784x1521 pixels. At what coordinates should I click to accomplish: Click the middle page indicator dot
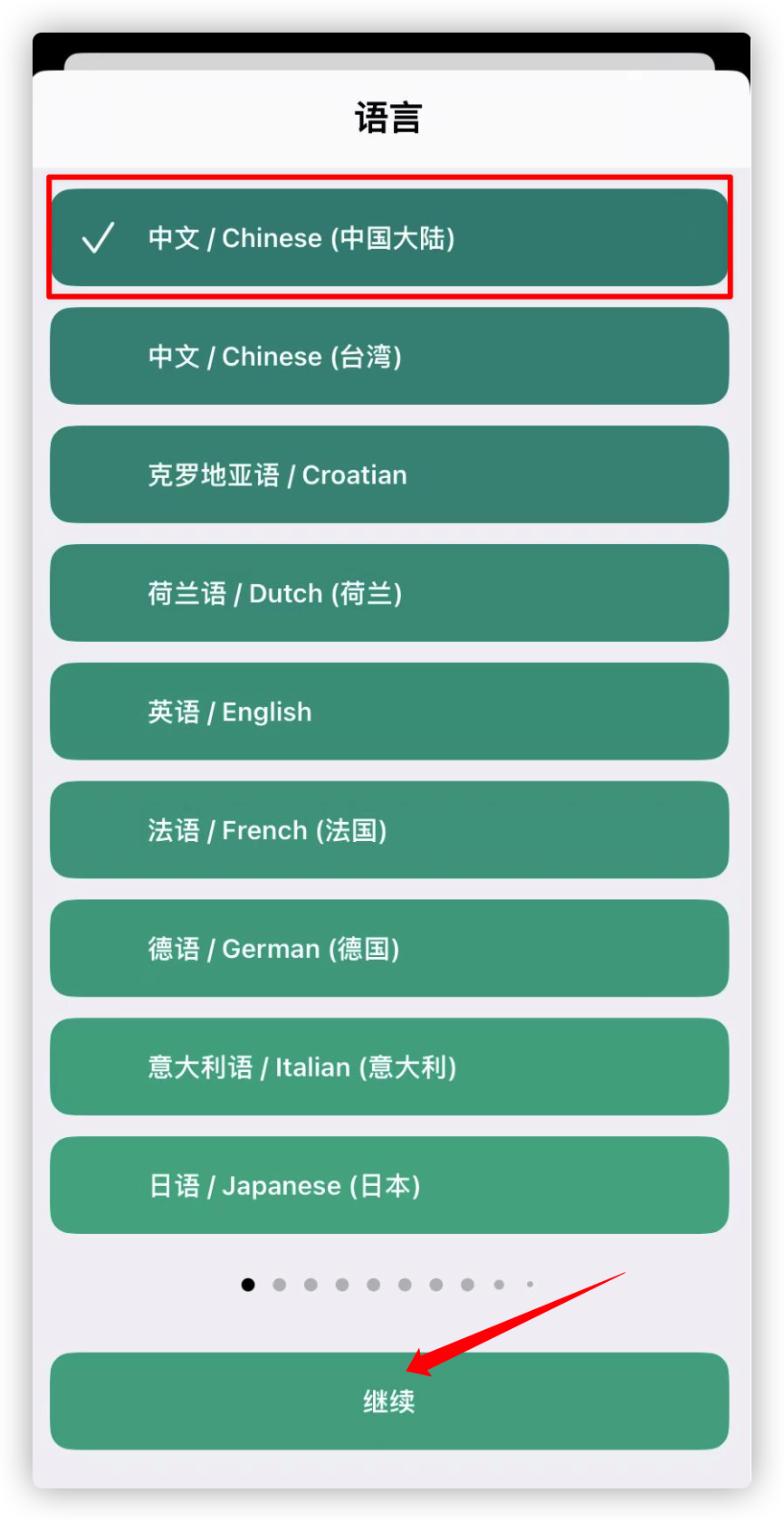click(405, 1284)
